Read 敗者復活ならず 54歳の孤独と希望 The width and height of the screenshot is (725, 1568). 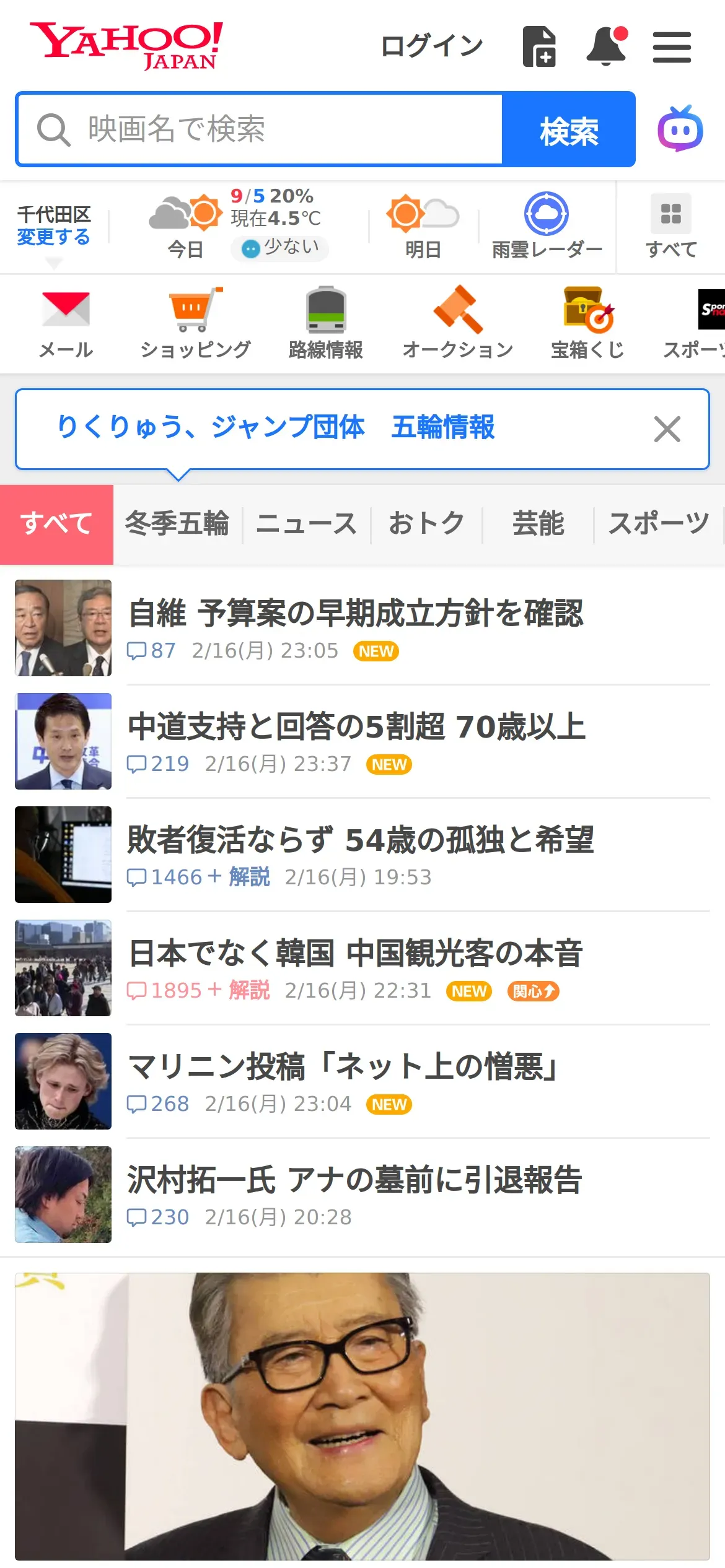[360, 840]
